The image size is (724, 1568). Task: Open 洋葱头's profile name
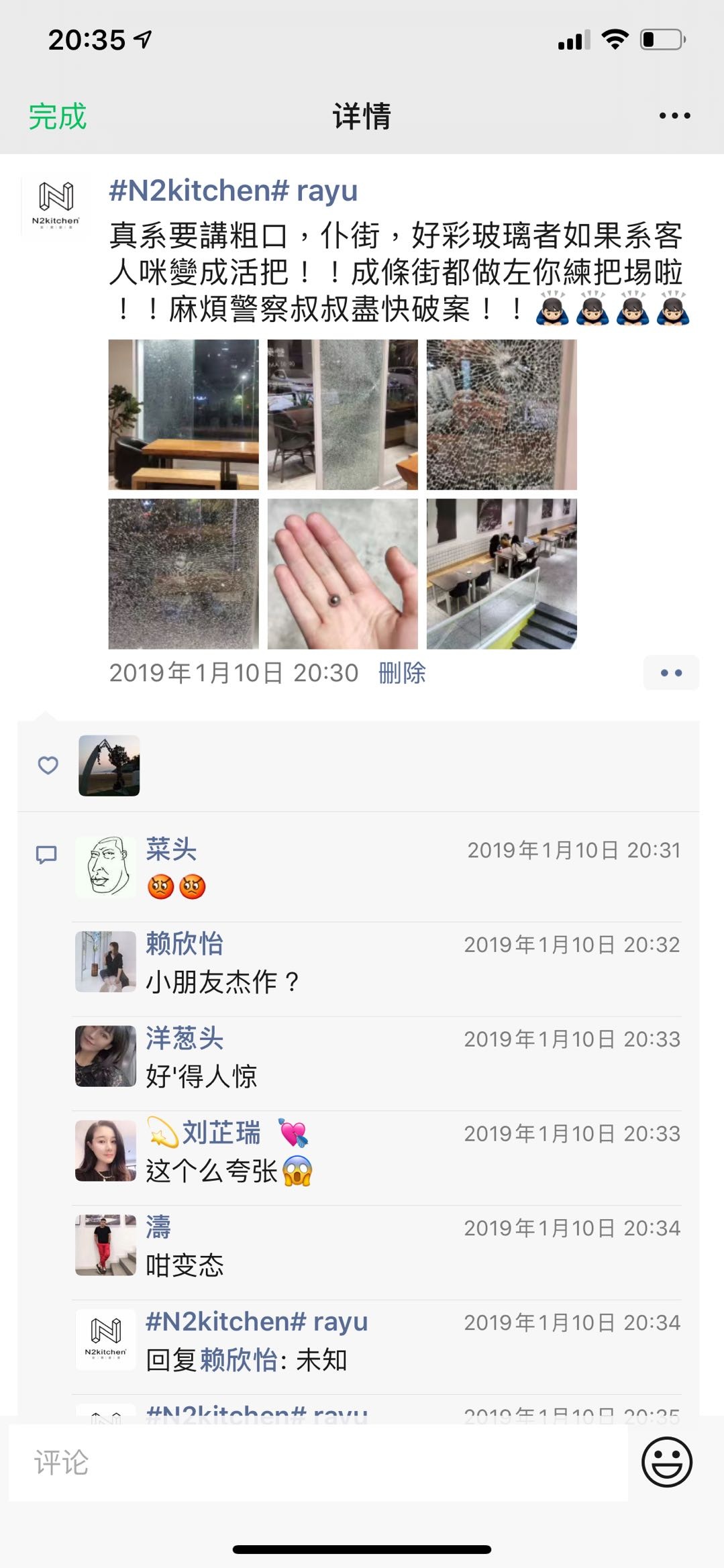pyautogui.click(x=185, y=1039)
